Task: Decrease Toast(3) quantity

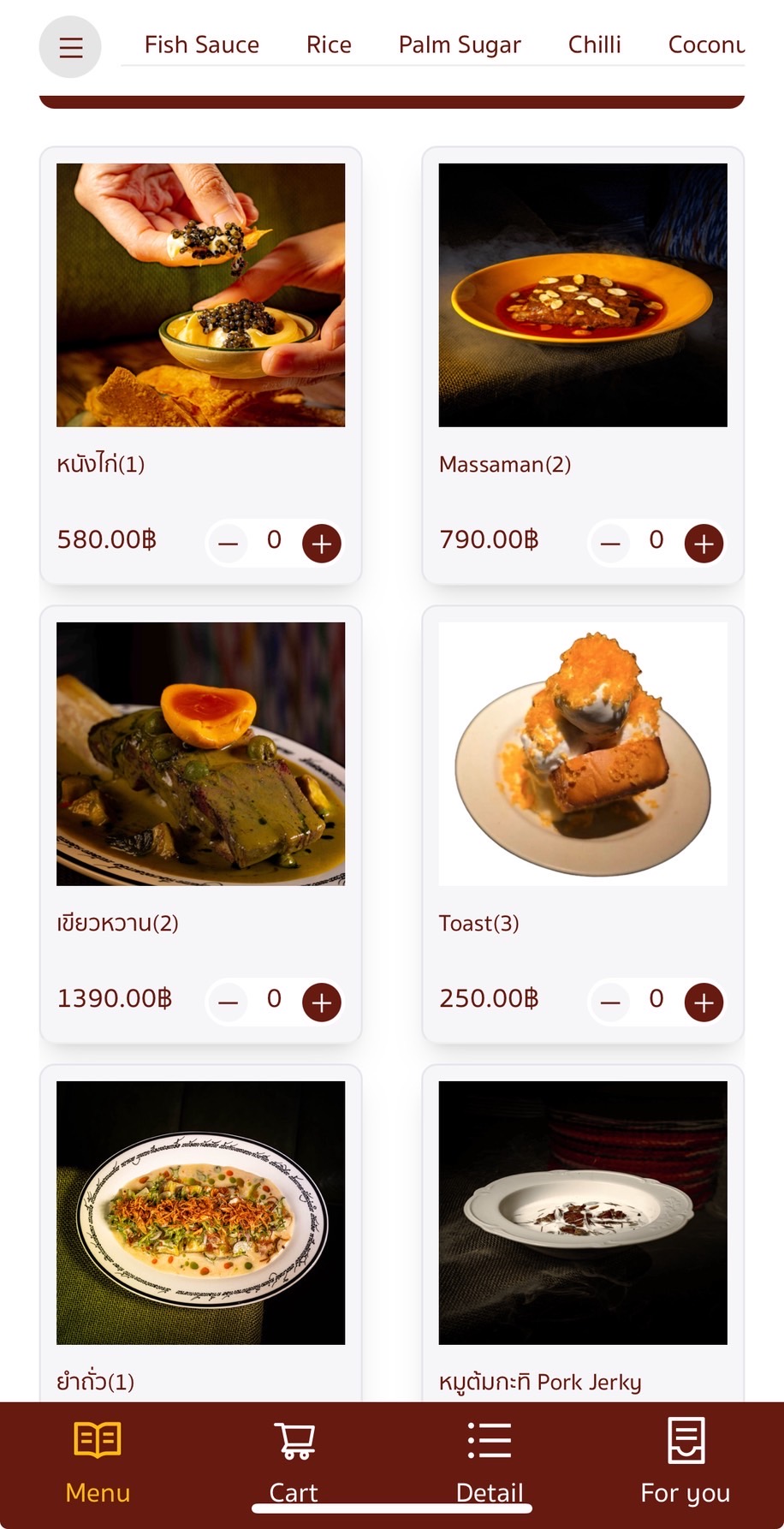Action: [x=610, y=1002]
